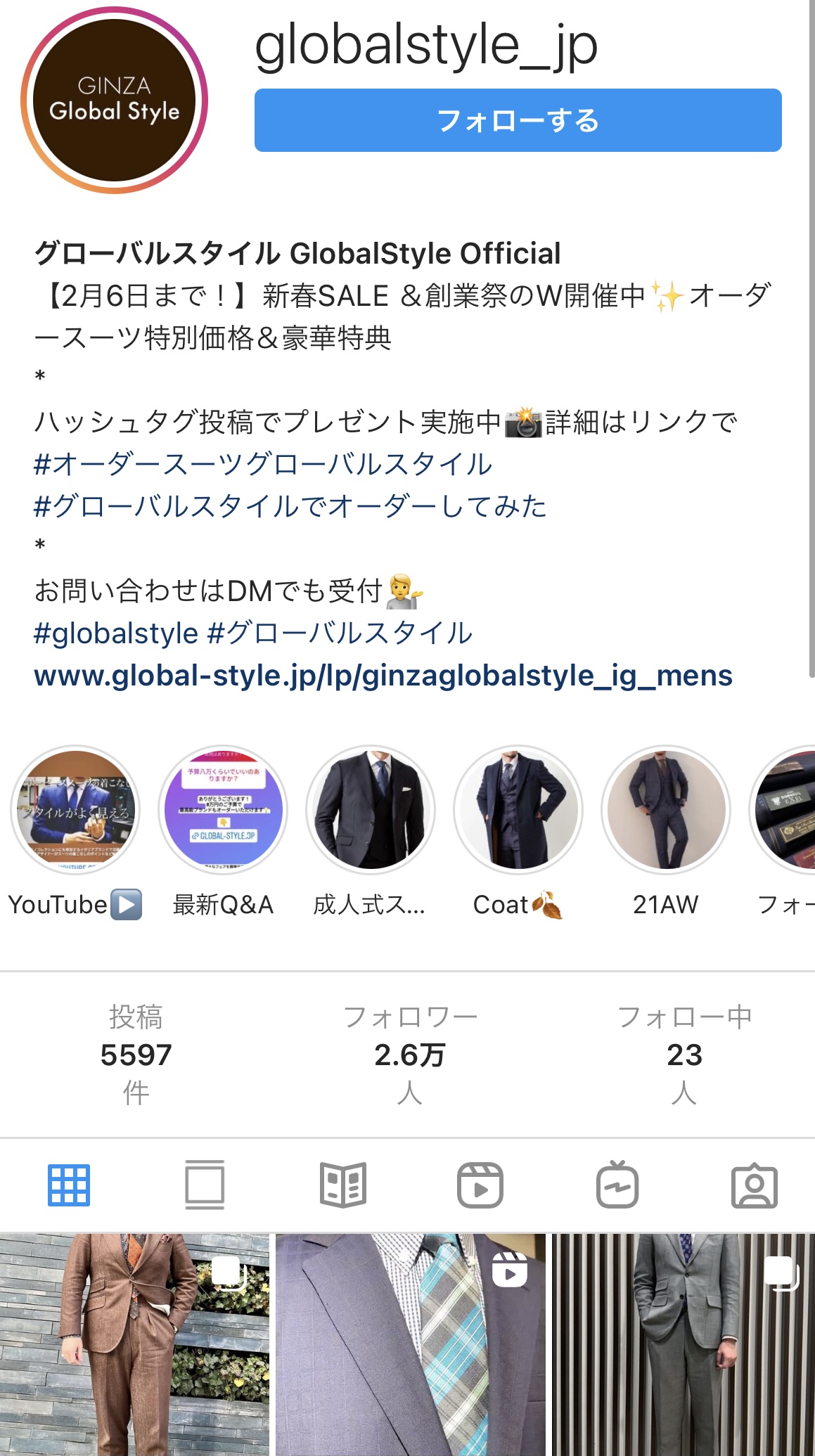Switch to the Reels tab
The width and height of the screenshot is (815, 1456).
coord(480,1185)
